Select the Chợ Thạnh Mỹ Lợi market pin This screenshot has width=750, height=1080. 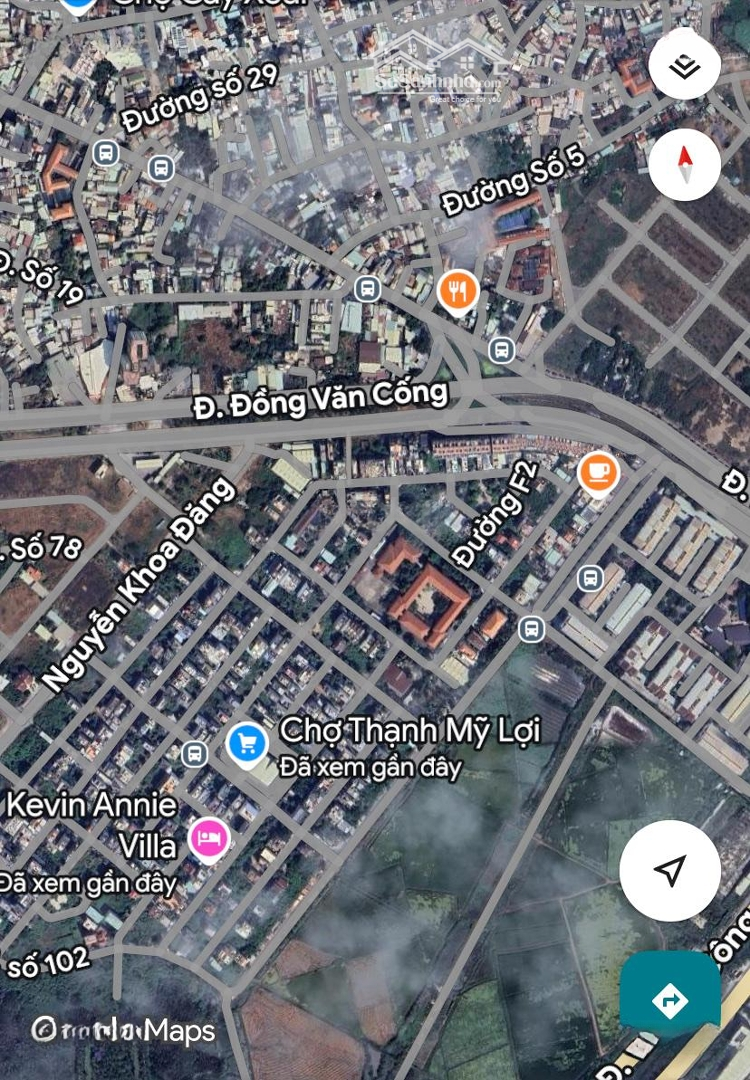246,743
